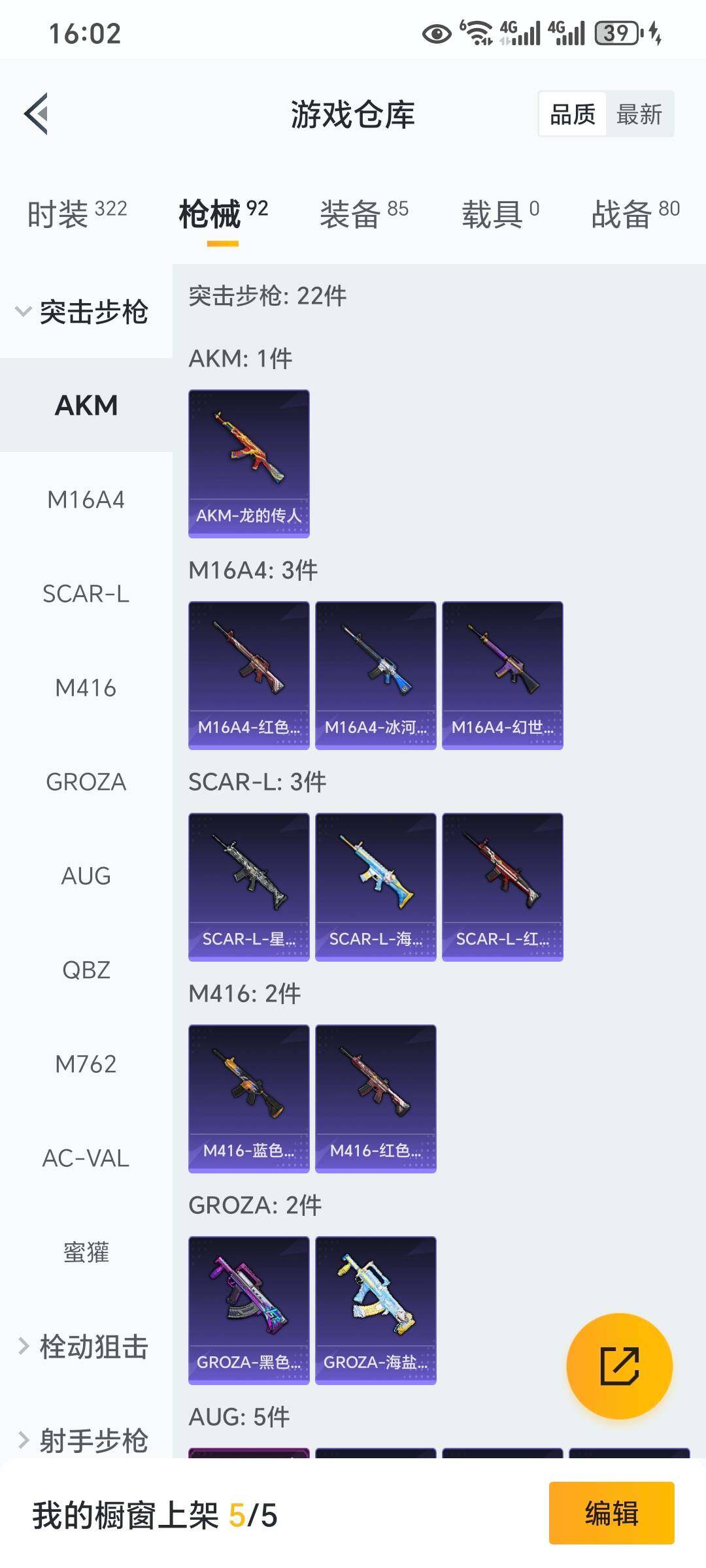
Task: Select SCAR-L in the weapon list
Action: tap(86, 594)
